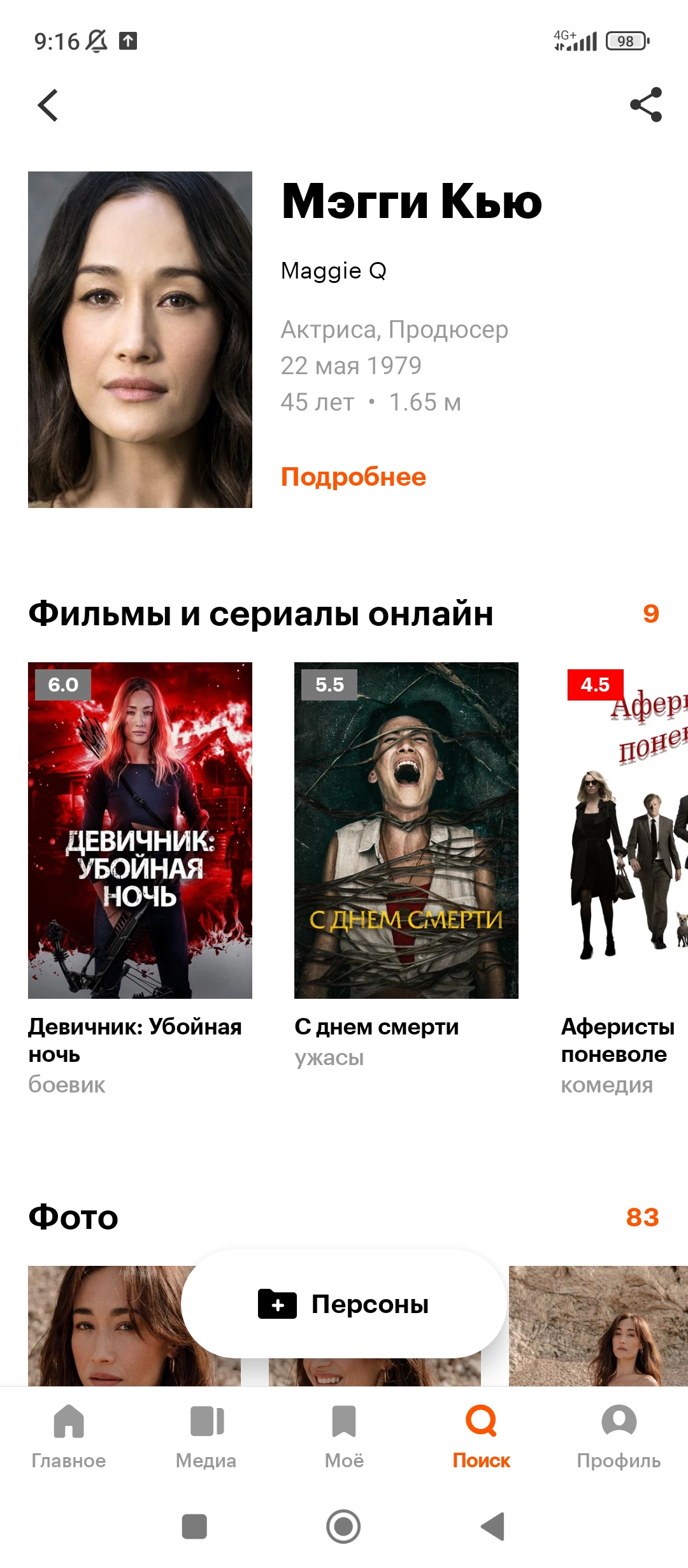The width and height of the screenshot is (688, 1568).
Task: Open the Моё tab
Action: 344,1434
